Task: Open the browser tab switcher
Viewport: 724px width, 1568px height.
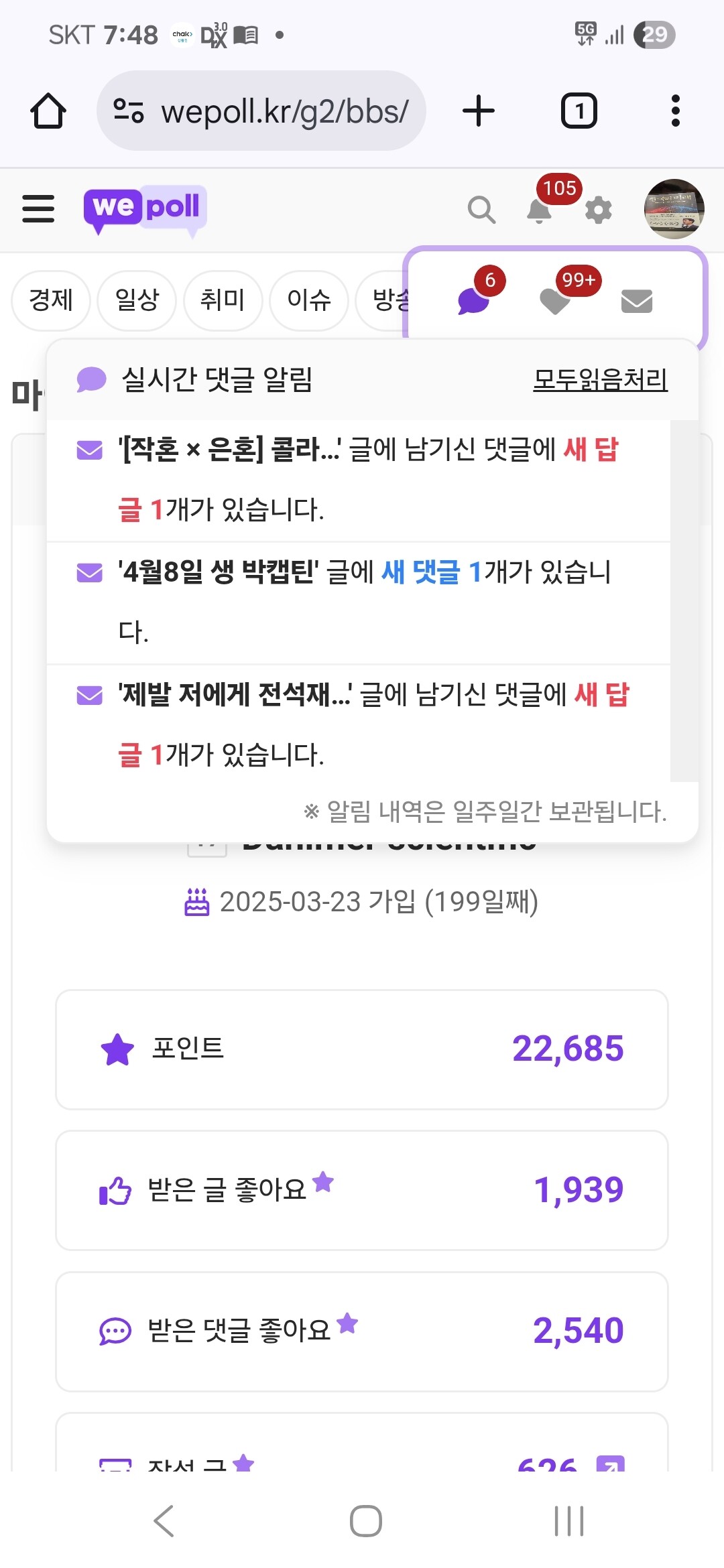Action: (579, 111)
